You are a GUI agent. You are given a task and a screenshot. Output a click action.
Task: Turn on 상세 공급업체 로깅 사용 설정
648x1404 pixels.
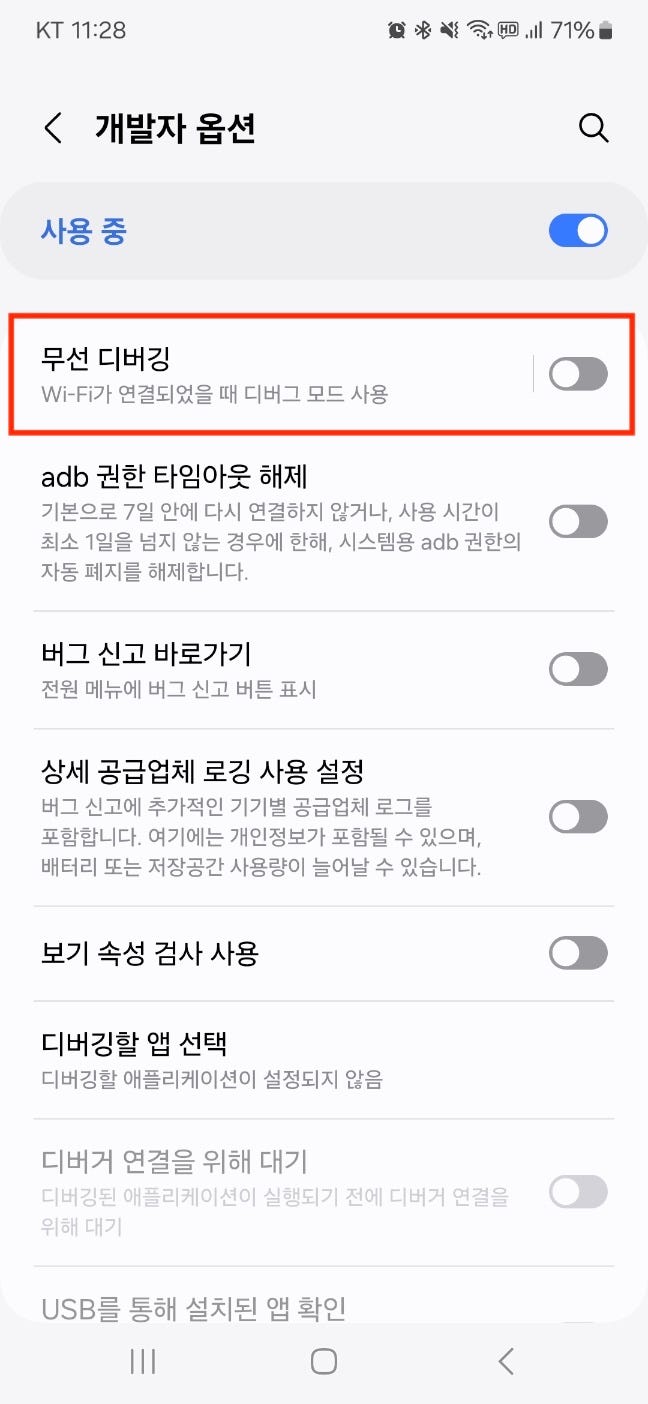point(578,816)
